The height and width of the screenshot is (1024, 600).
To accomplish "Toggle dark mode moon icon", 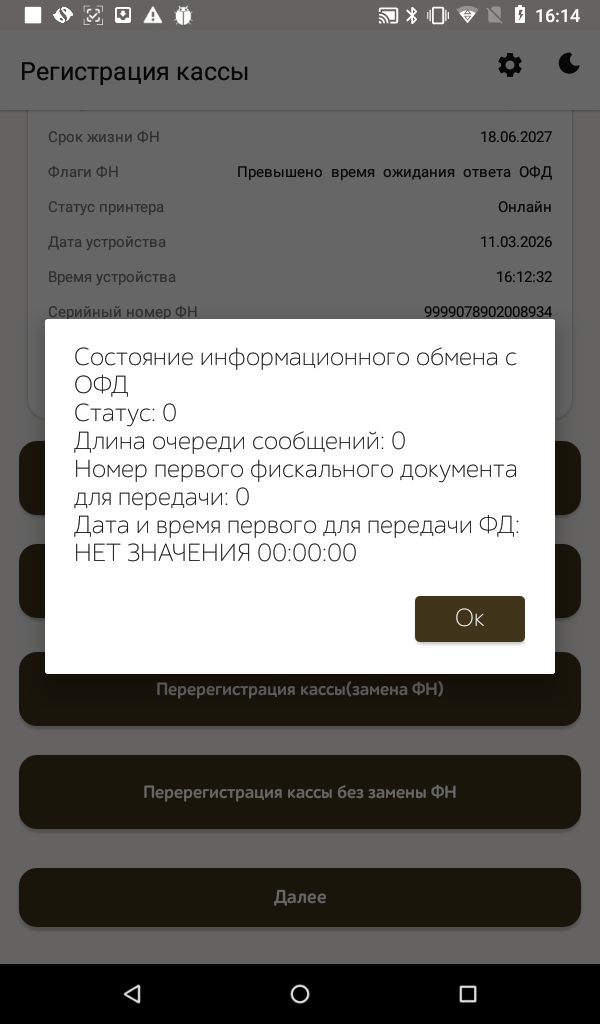I will point(568,65).
